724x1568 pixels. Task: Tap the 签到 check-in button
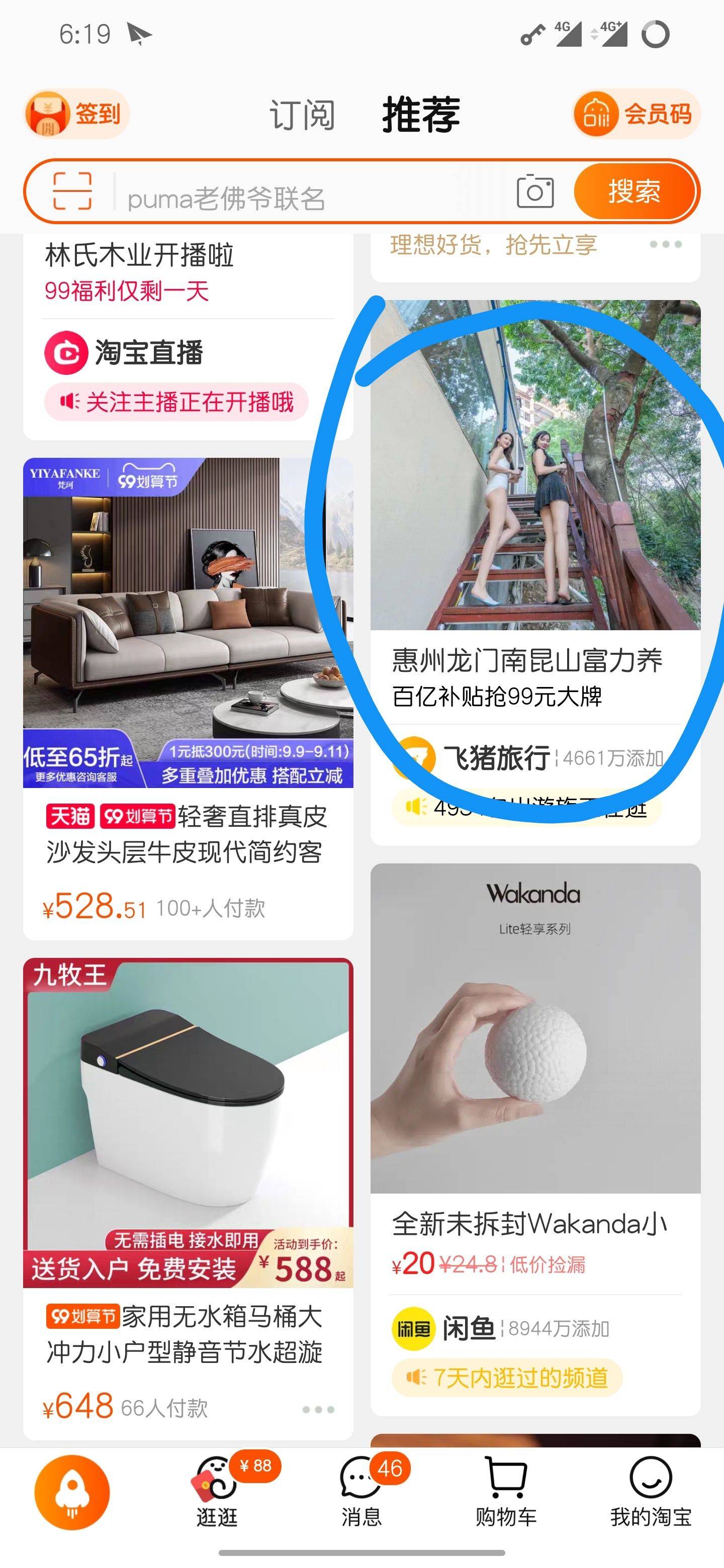coord(77,113)
